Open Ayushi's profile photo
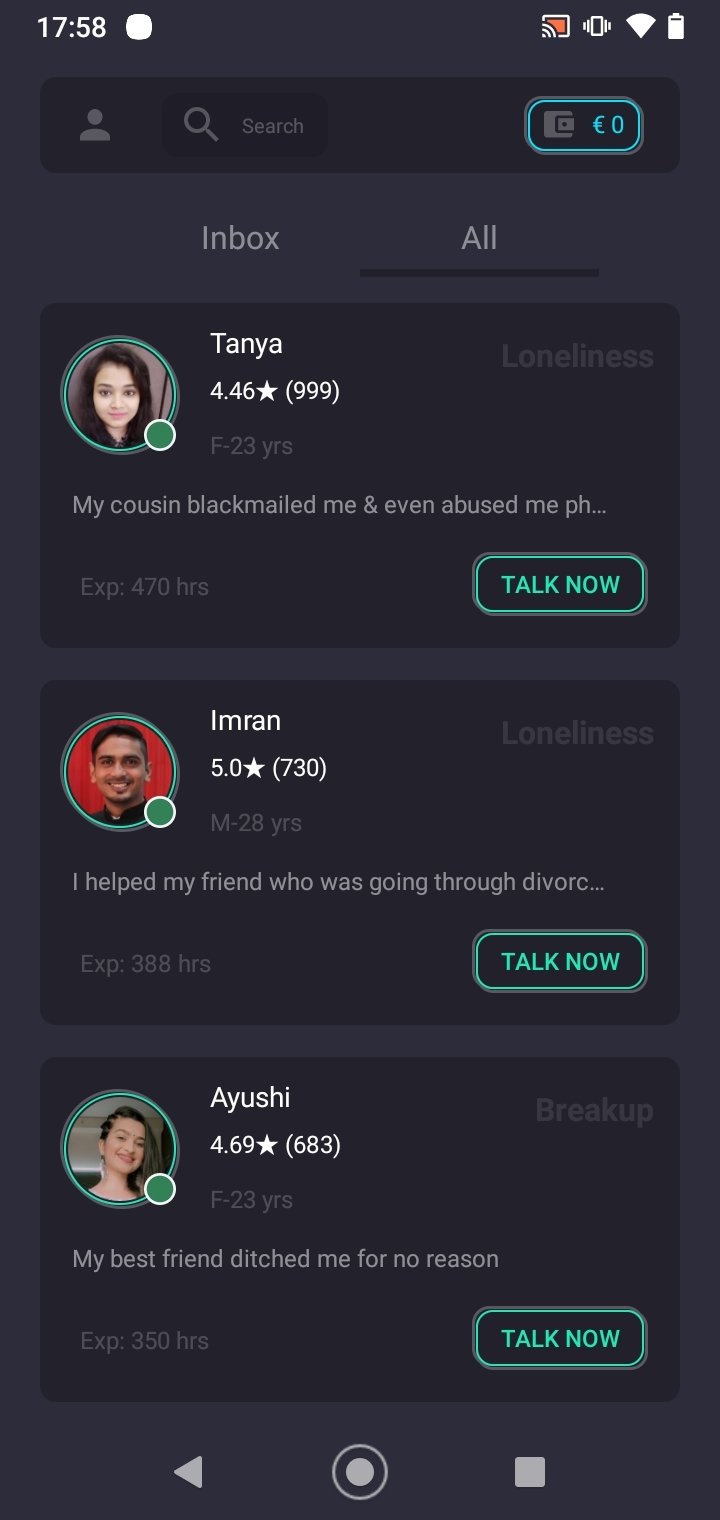The width and height of the screenshot is (720, 1520). [x=120, y=1149]
